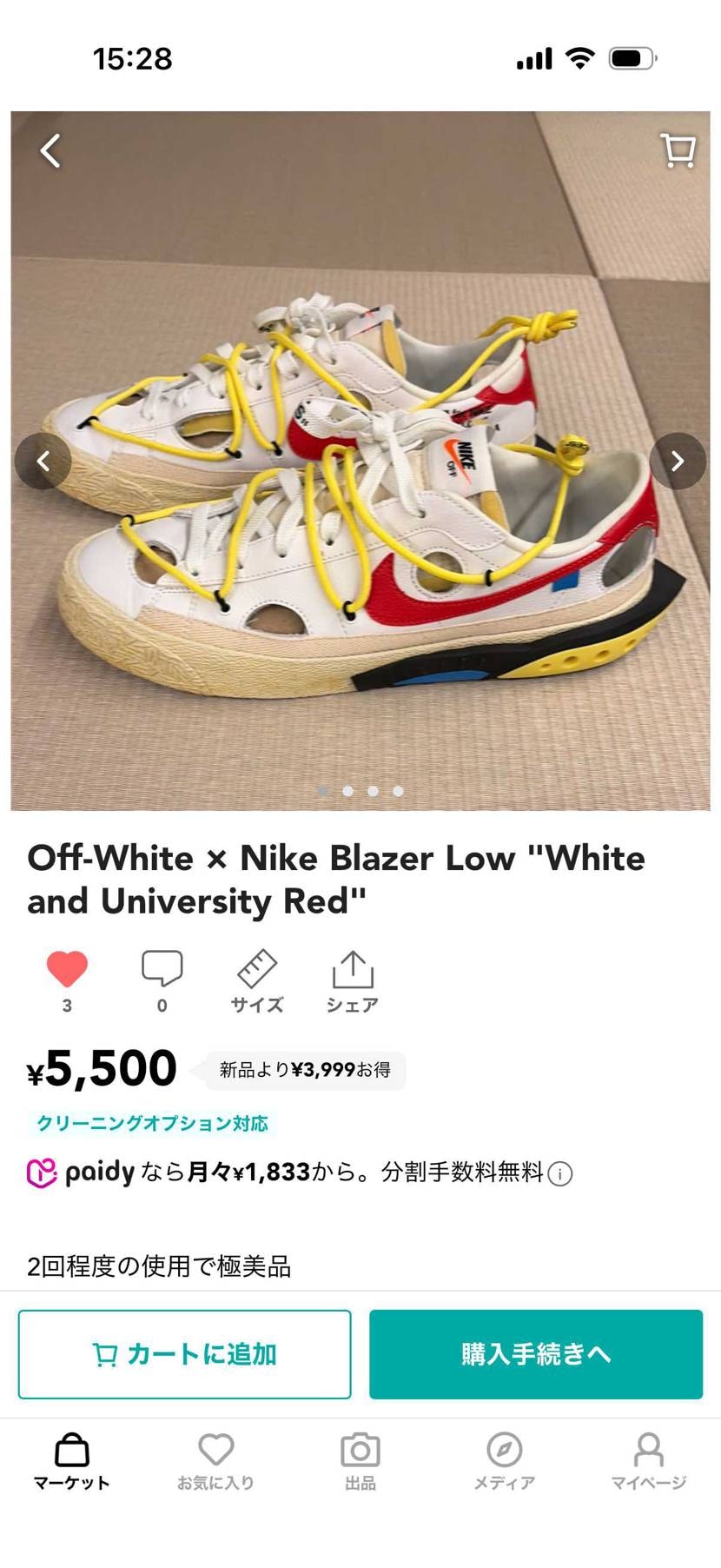721x1568 pixels.
Task: Add item via カートに追加 button
Action: pyautogui.click(x=185, y=1354)
